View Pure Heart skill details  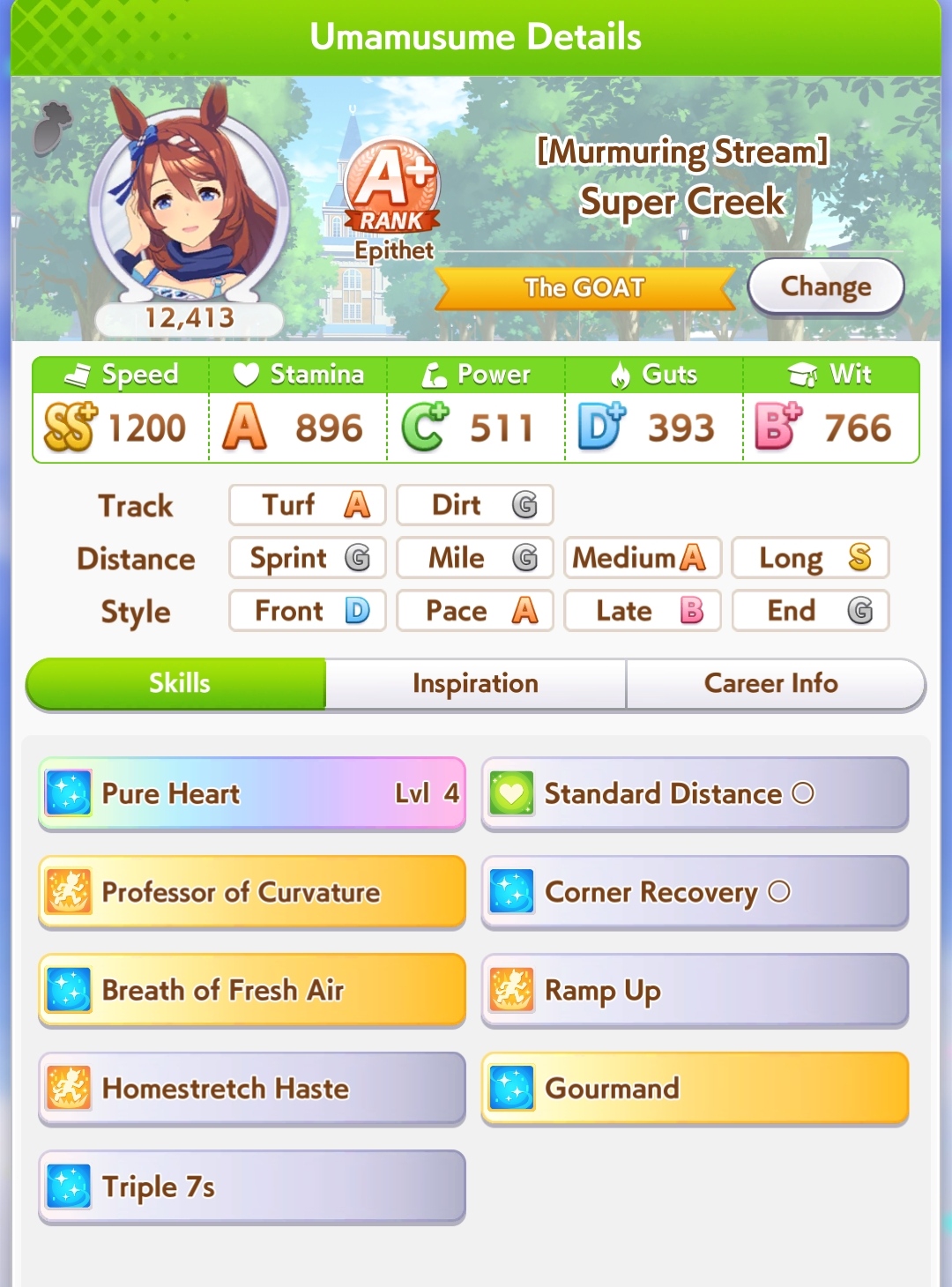point(252,793)
